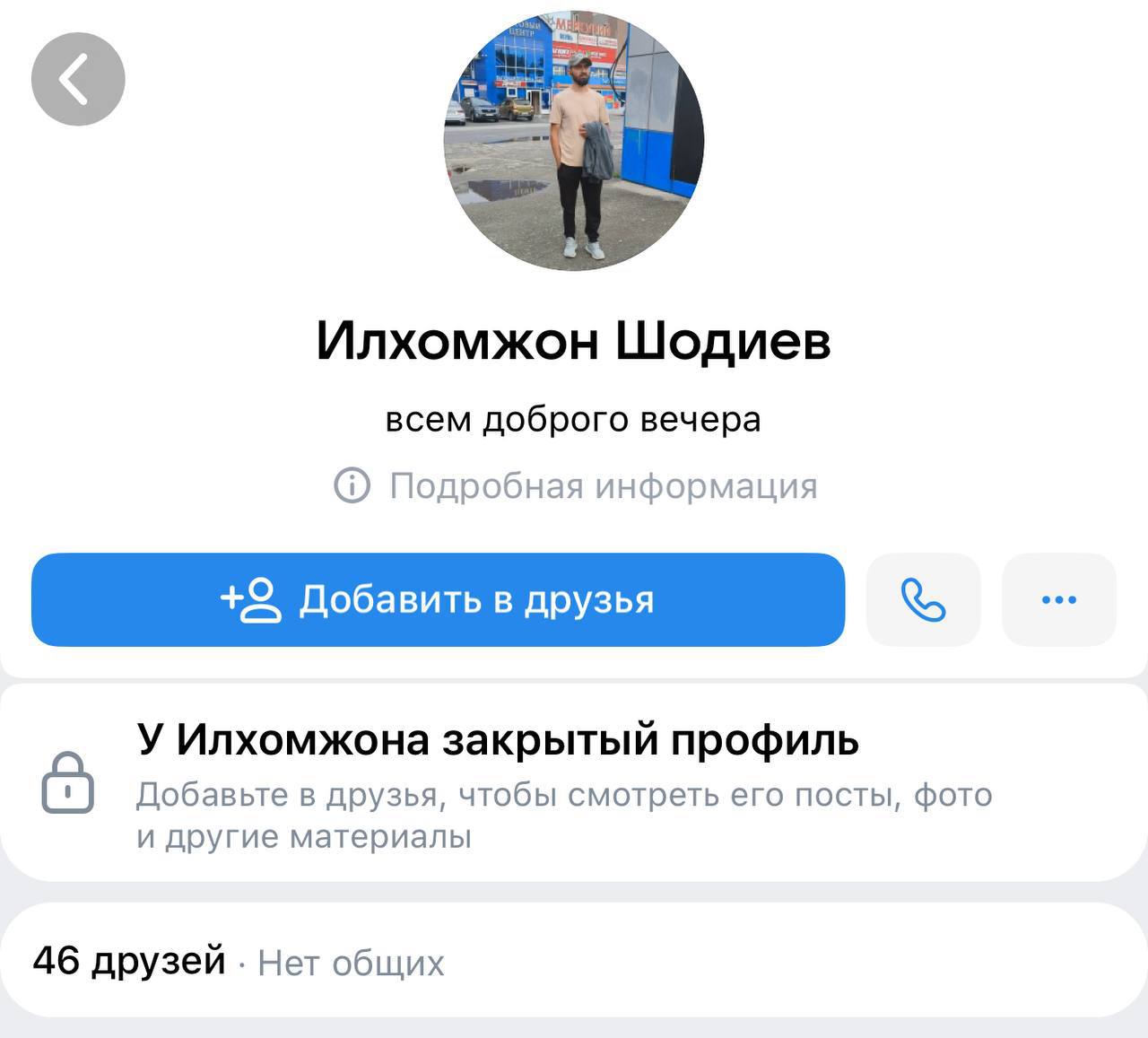The image size is (1148, 1038).
Task: Tap Добавить в друзья button
Action: [x=438, y=599]
